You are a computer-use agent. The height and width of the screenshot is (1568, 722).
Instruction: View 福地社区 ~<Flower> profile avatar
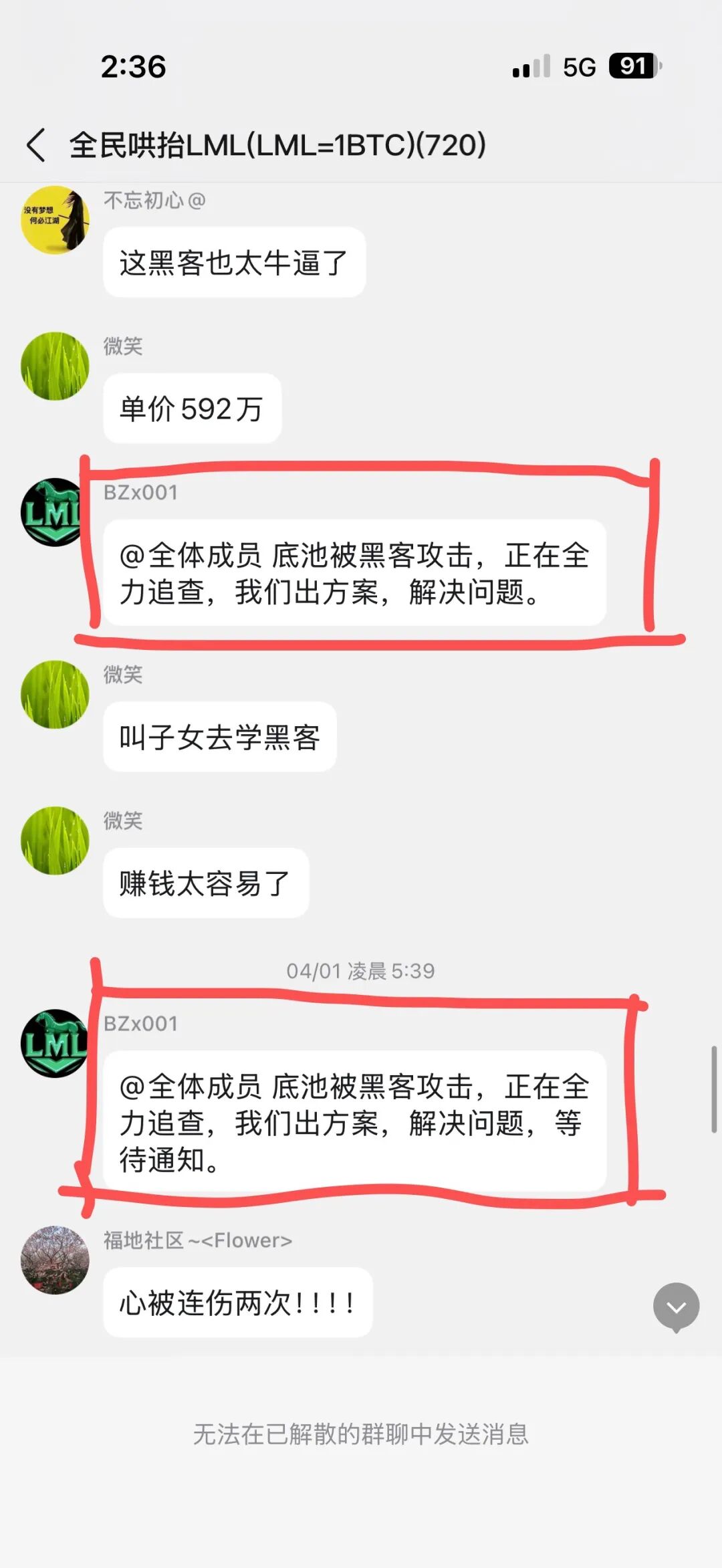pyautogui.click(x=55, y=1260)
